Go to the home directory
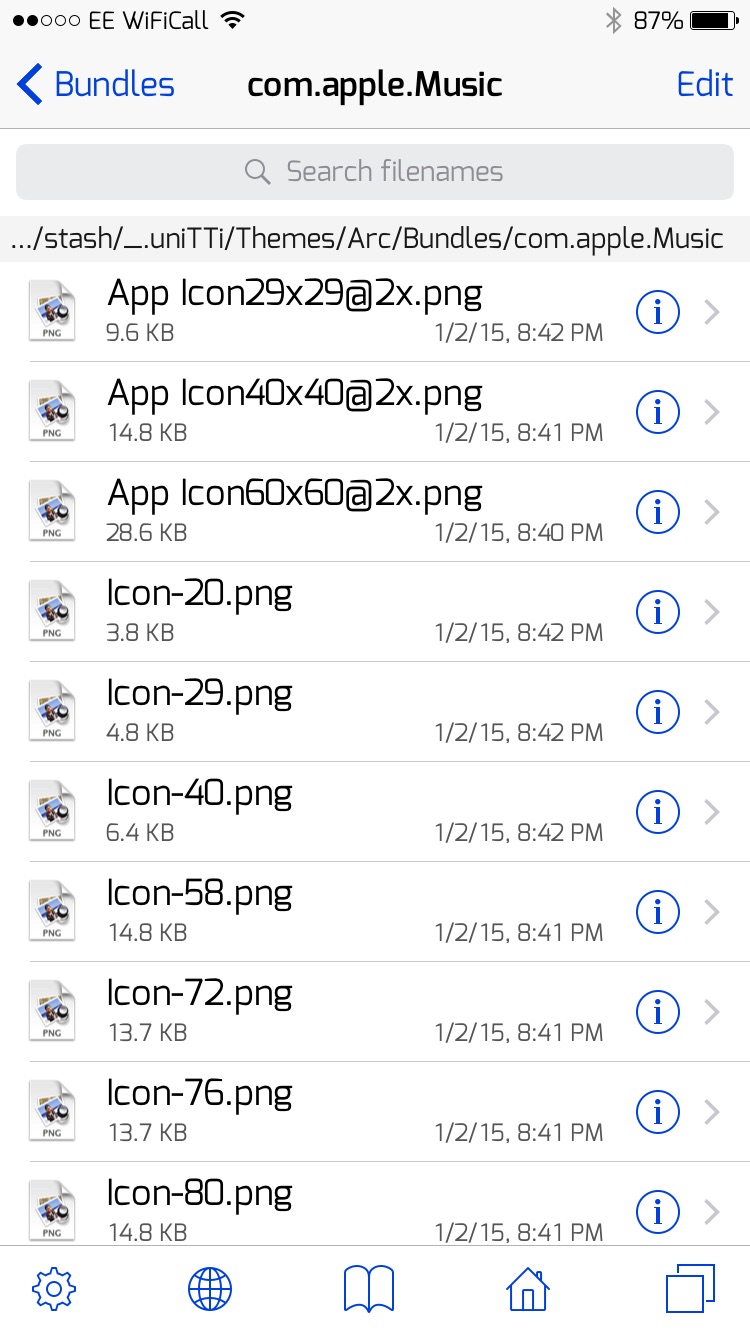This screenshot has height=1334, width=750. tap(528, 1289)
